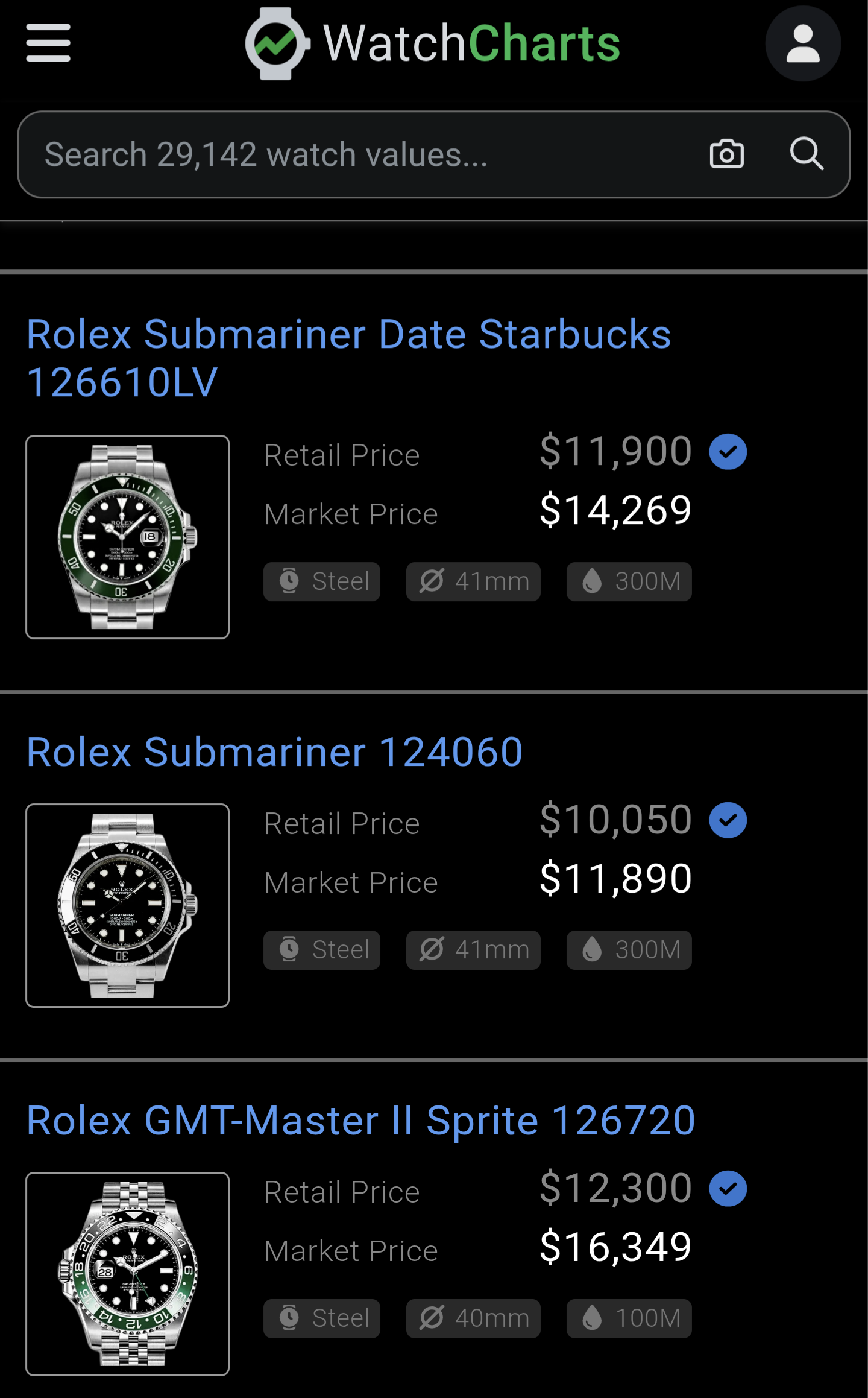
Task: Tap the magnifier search icon
Action: [x=807, y=154]
